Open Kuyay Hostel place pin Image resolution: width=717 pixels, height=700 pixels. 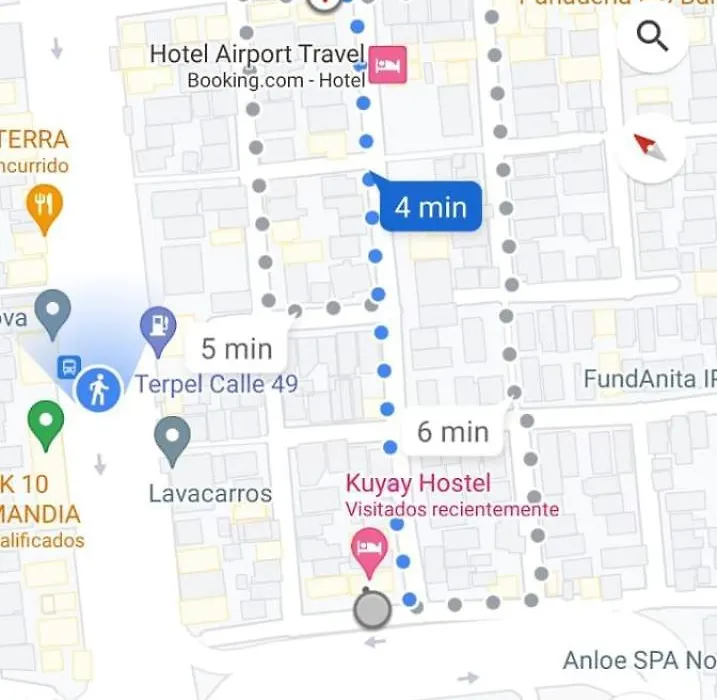coord(369,550)
